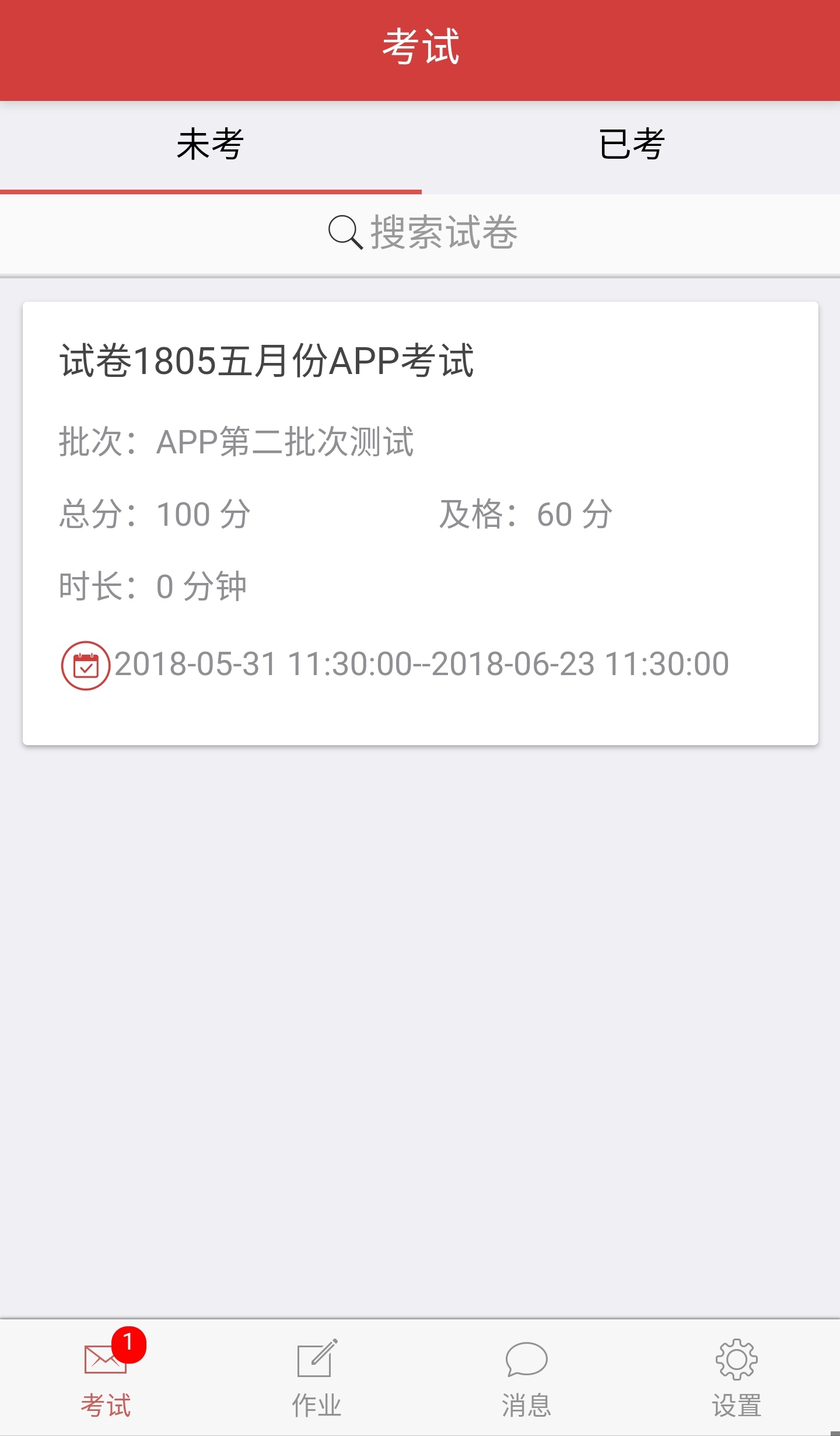
Task: Tap the 总分 100分 score text
Action: click(155, 515)
